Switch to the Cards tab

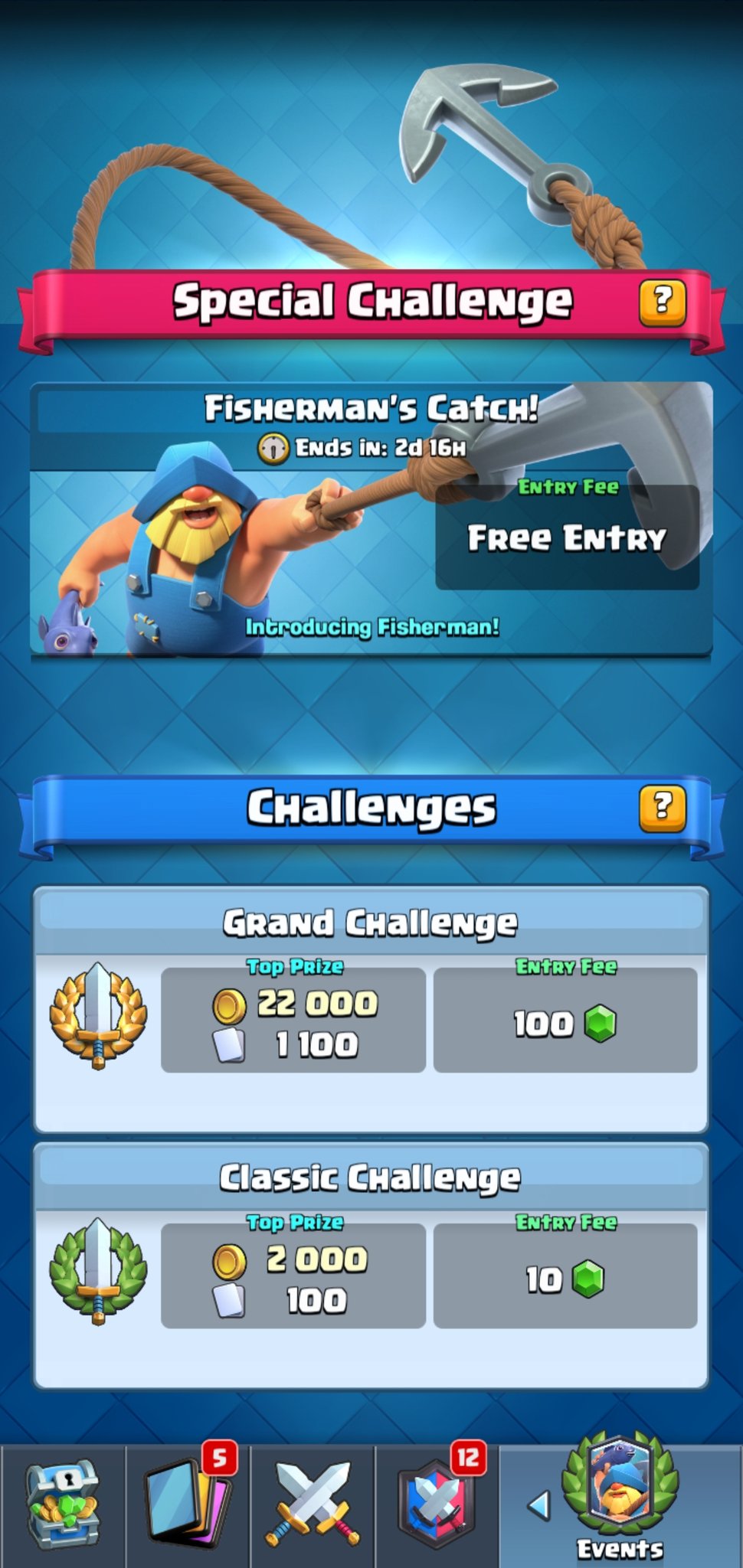188,1507
